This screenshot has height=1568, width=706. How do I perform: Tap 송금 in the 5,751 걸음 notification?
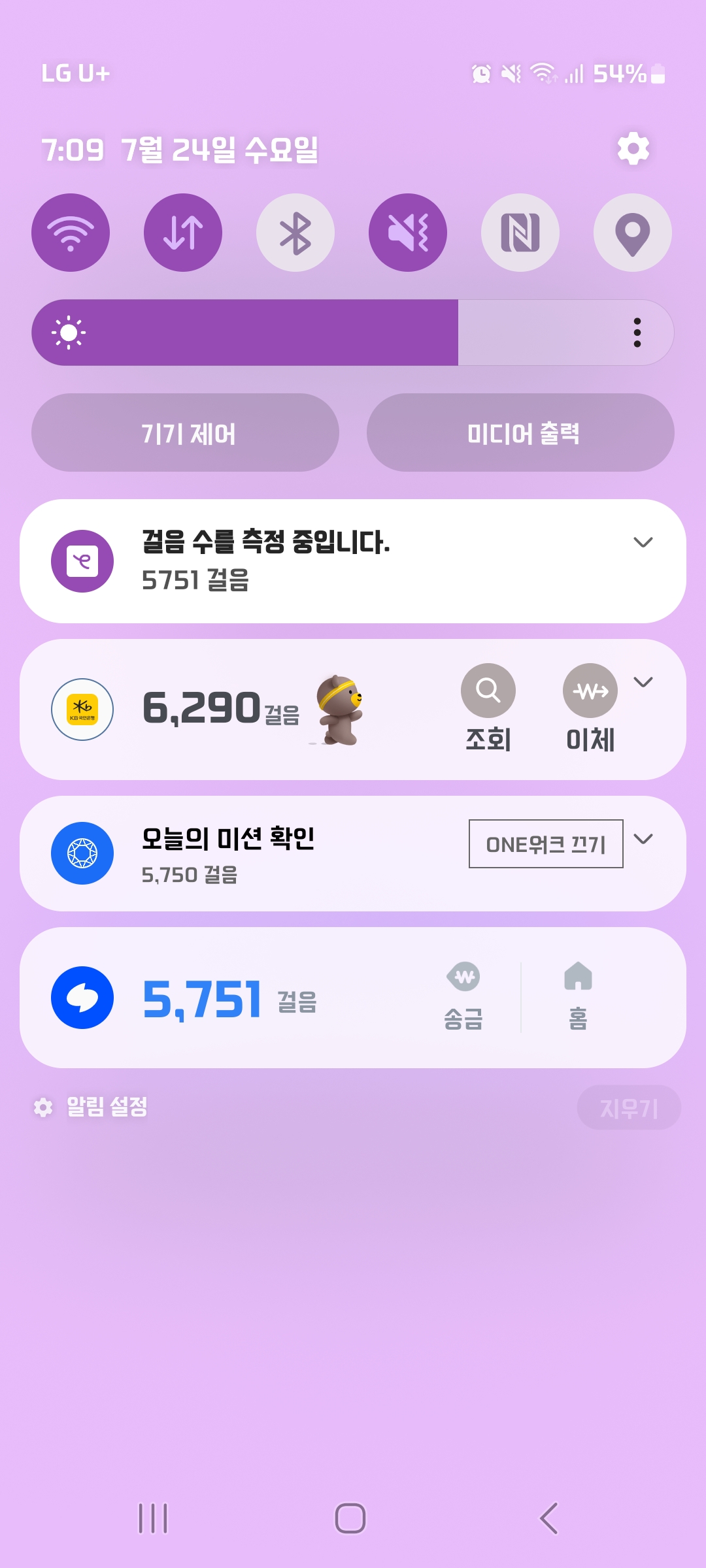pyautogui.click(x=463, y=996)
